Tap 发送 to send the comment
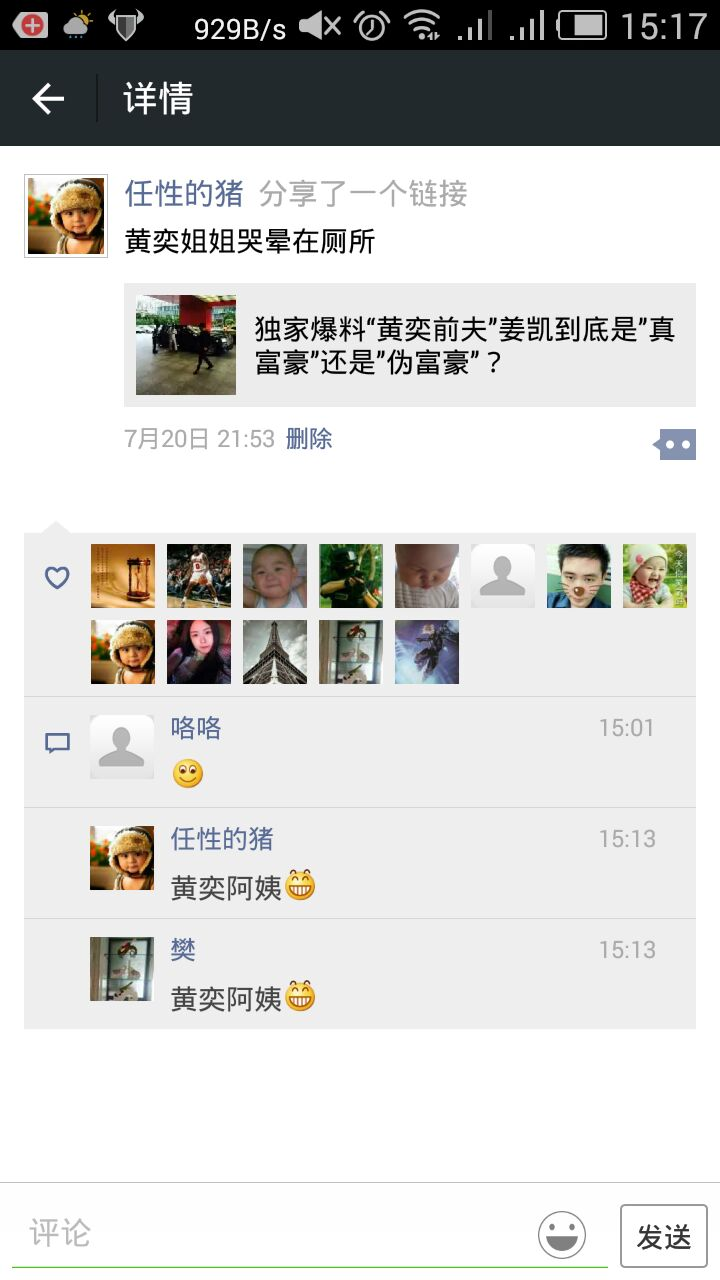Viewport: 720px width, 1280px height. (x=664, y=1237)
